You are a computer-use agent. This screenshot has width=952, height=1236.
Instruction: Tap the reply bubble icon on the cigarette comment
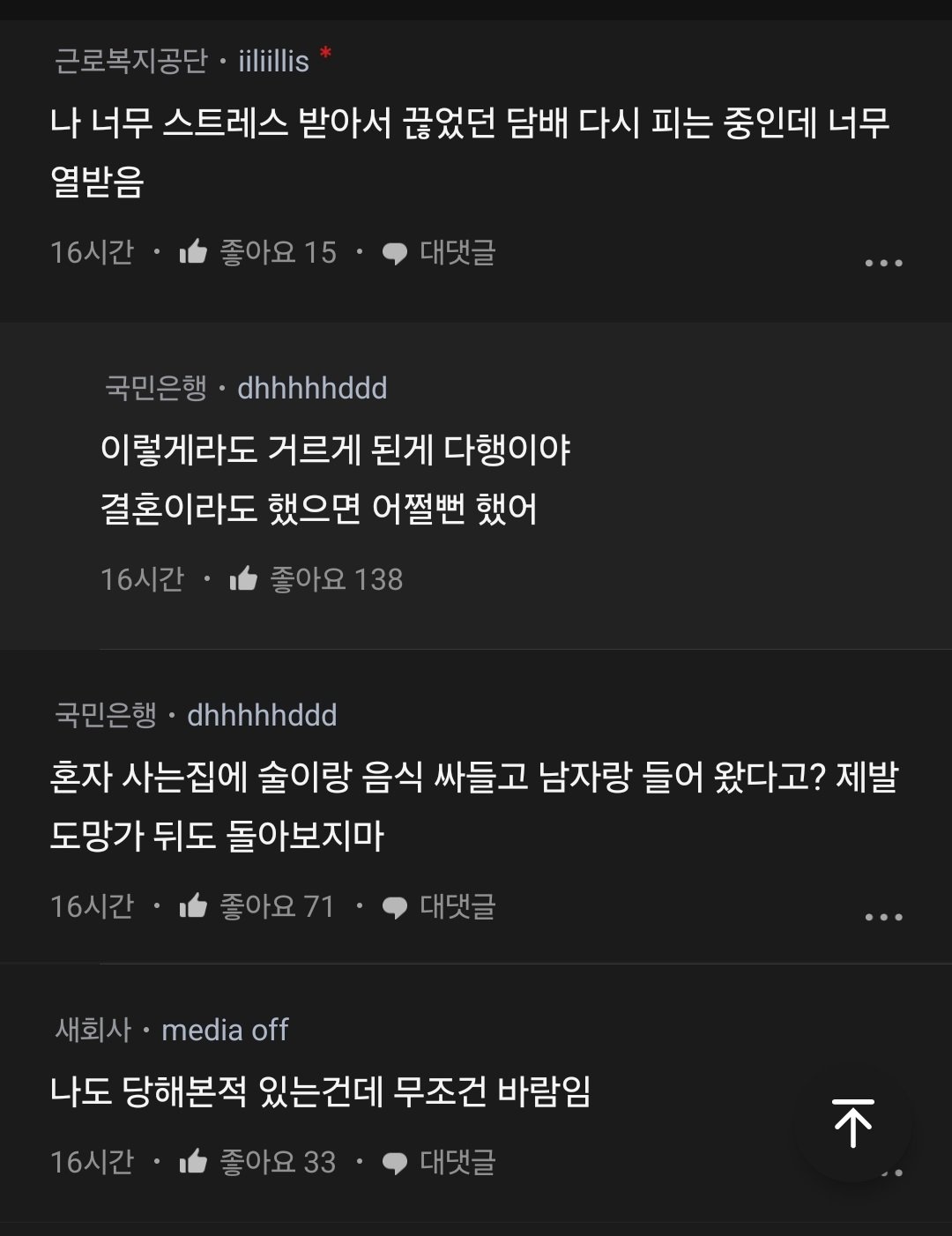pos(394,253)
